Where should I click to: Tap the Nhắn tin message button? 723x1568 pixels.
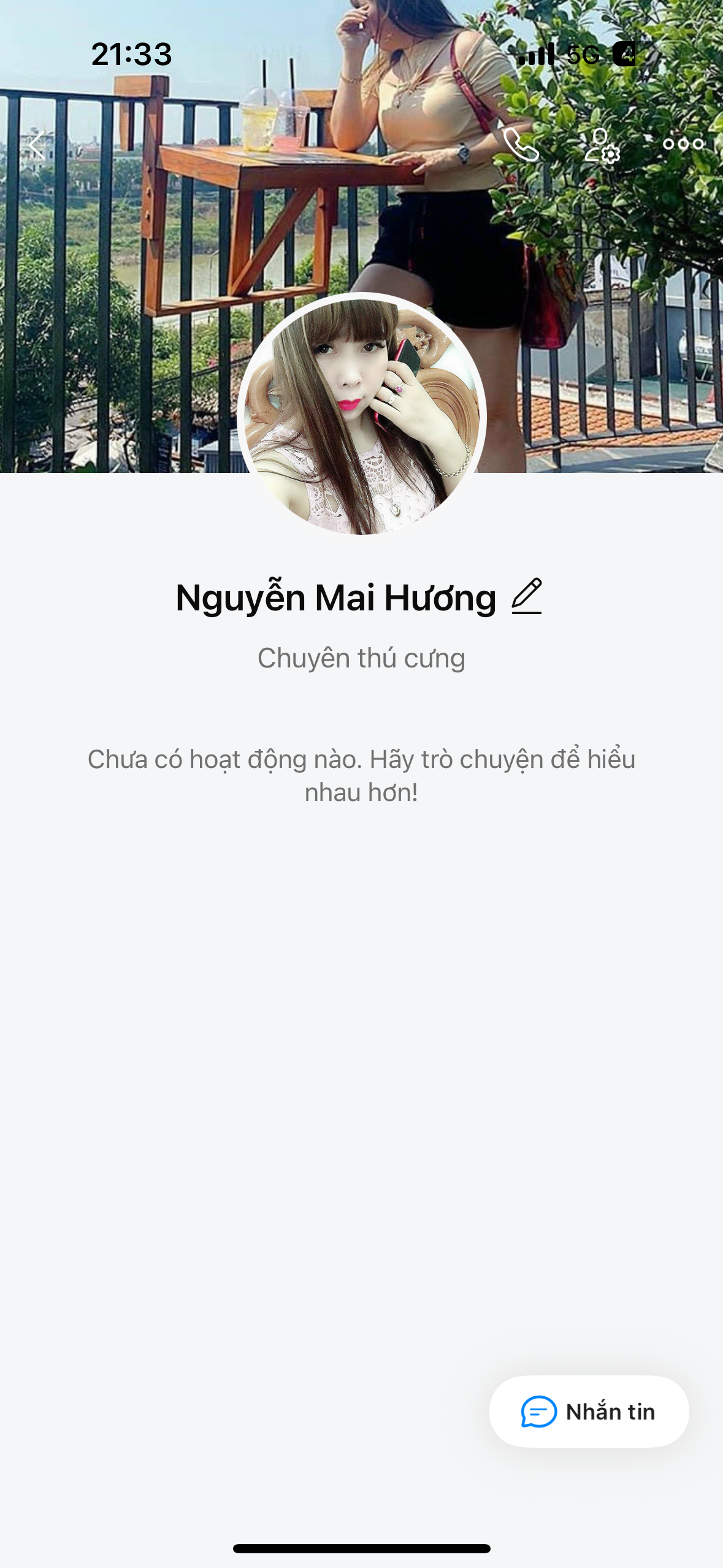(589, 1412)
